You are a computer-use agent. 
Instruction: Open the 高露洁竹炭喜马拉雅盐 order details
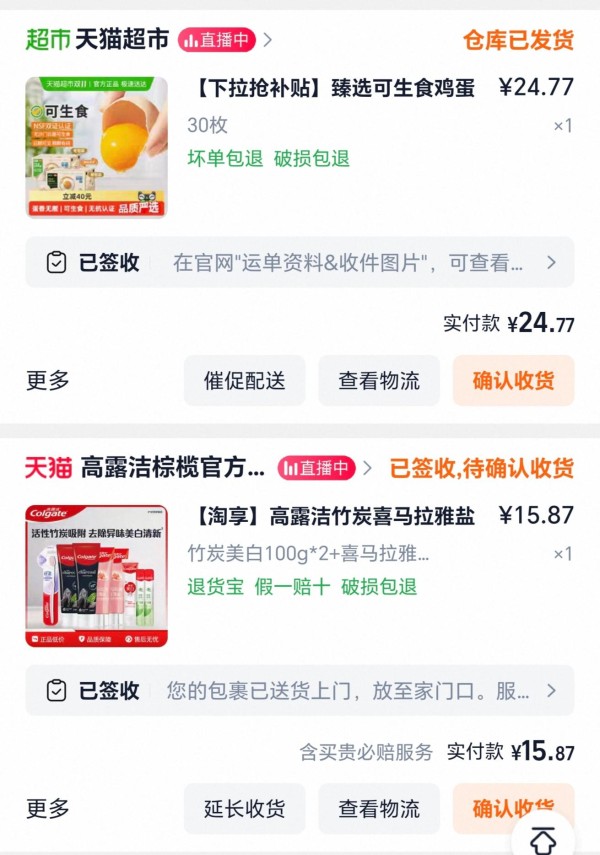[330, 516]
